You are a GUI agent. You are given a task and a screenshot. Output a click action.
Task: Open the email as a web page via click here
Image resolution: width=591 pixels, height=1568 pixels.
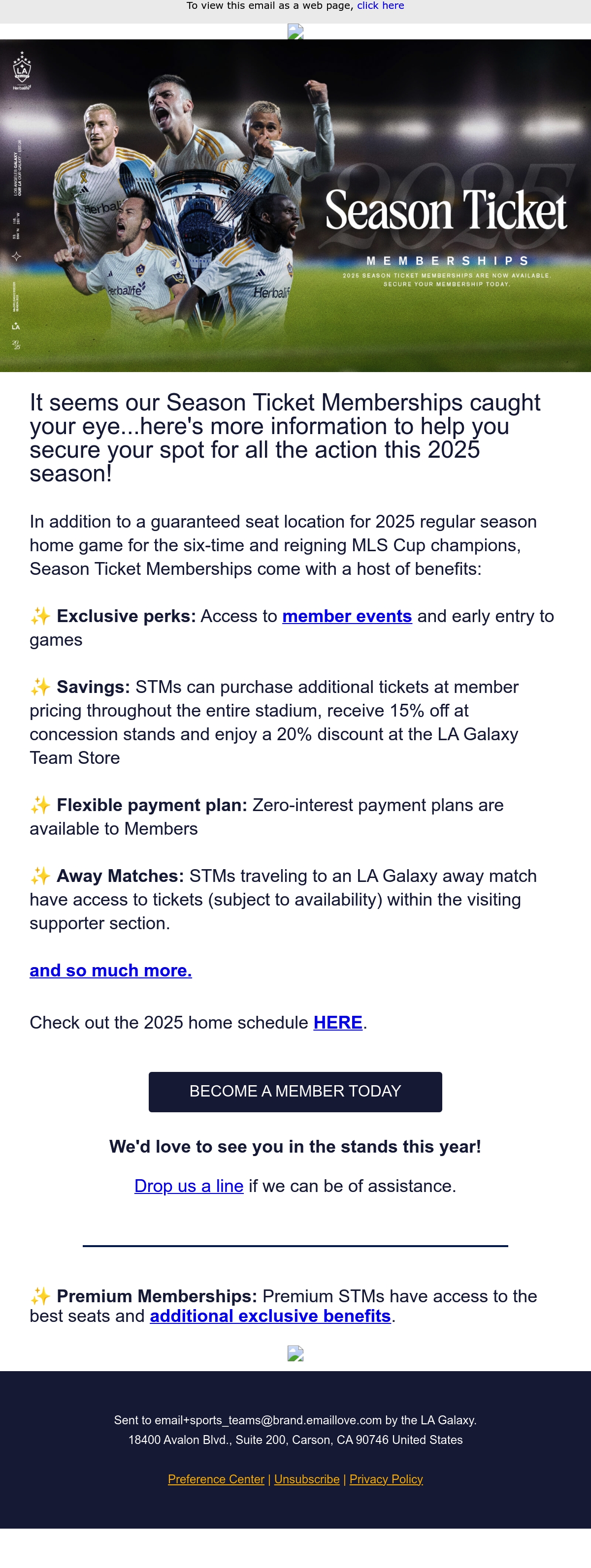coord(380,5)
